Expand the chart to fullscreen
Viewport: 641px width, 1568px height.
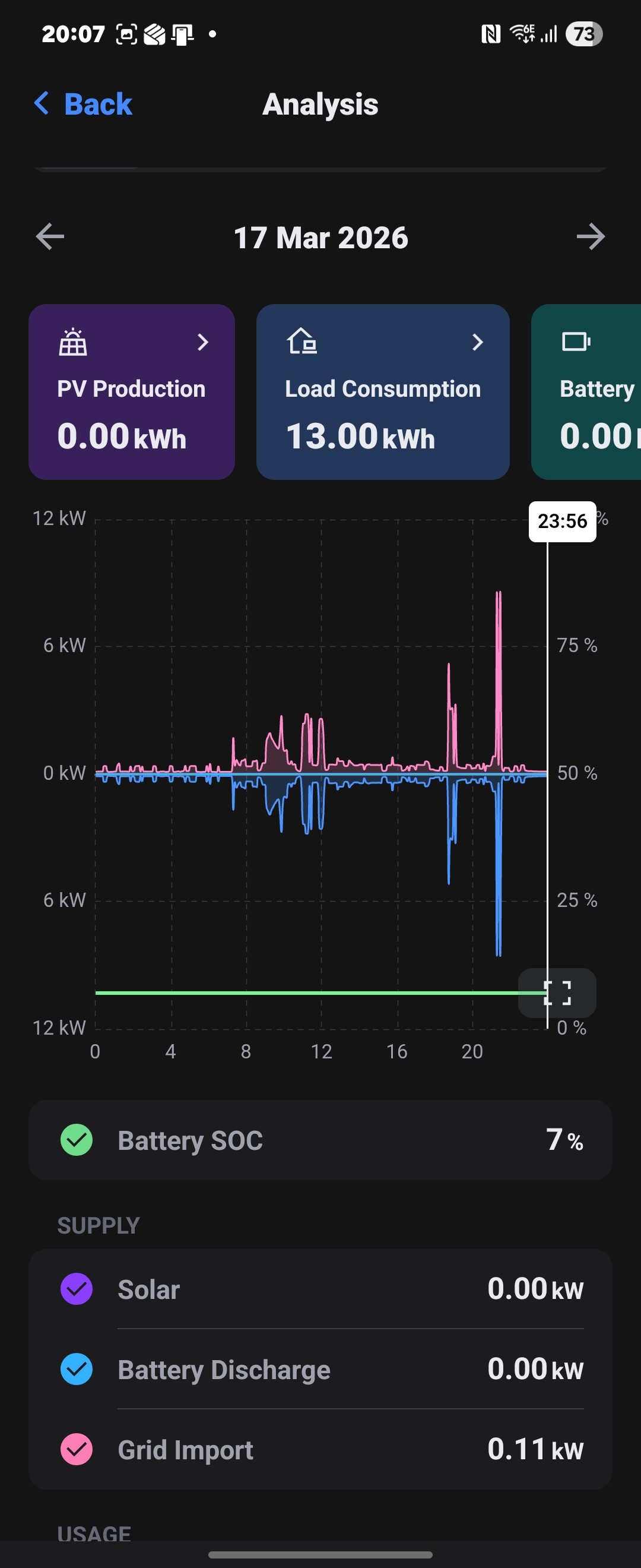tap(557, 993)
